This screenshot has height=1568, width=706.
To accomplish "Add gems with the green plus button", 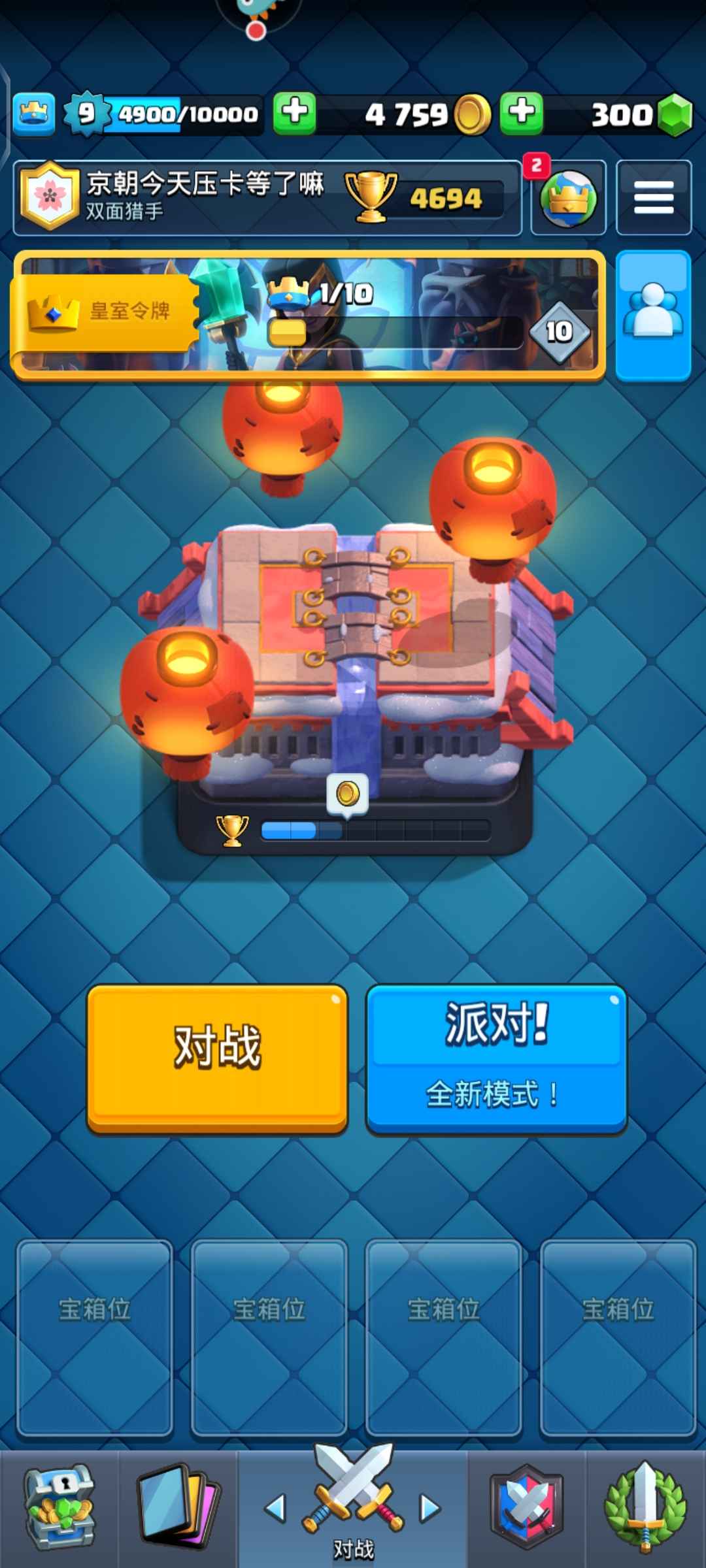I will click(x=522, y=113).
